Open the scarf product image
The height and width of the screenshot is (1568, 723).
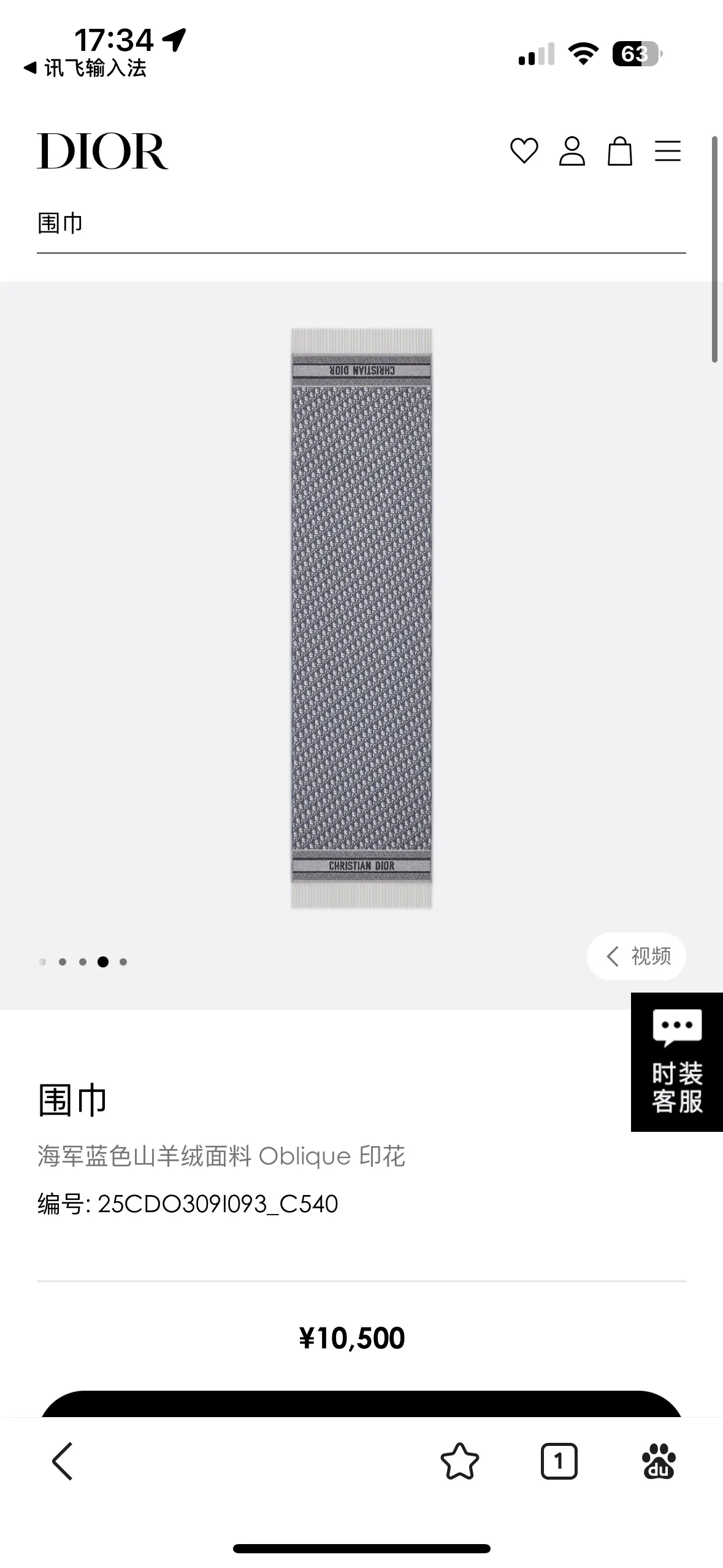(x=361, y=618)
